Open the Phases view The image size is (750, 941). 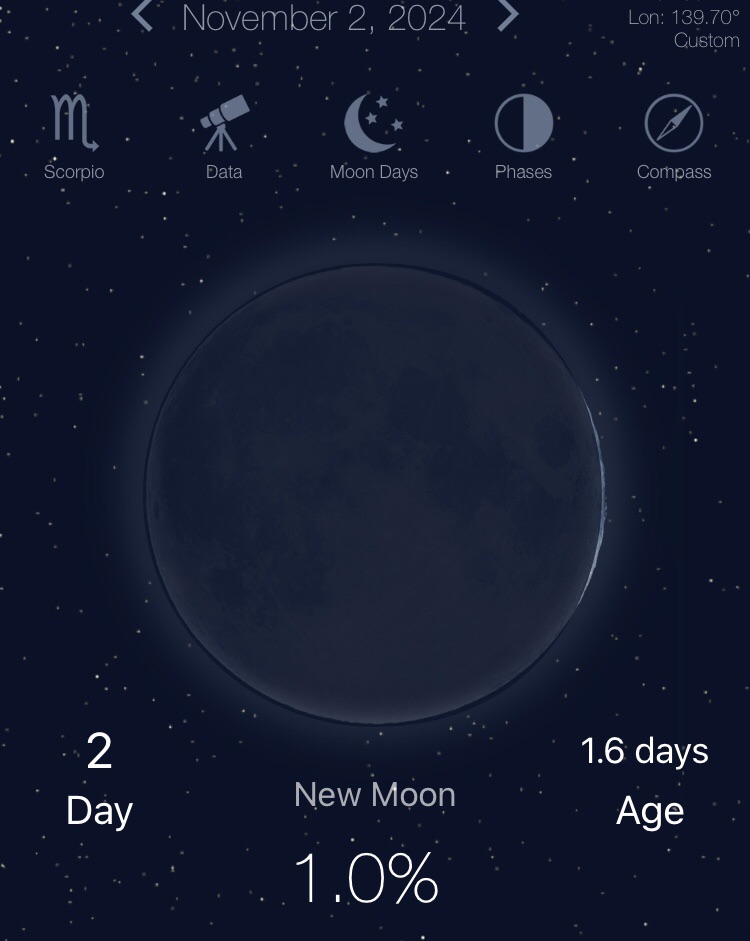coord(523,136)
